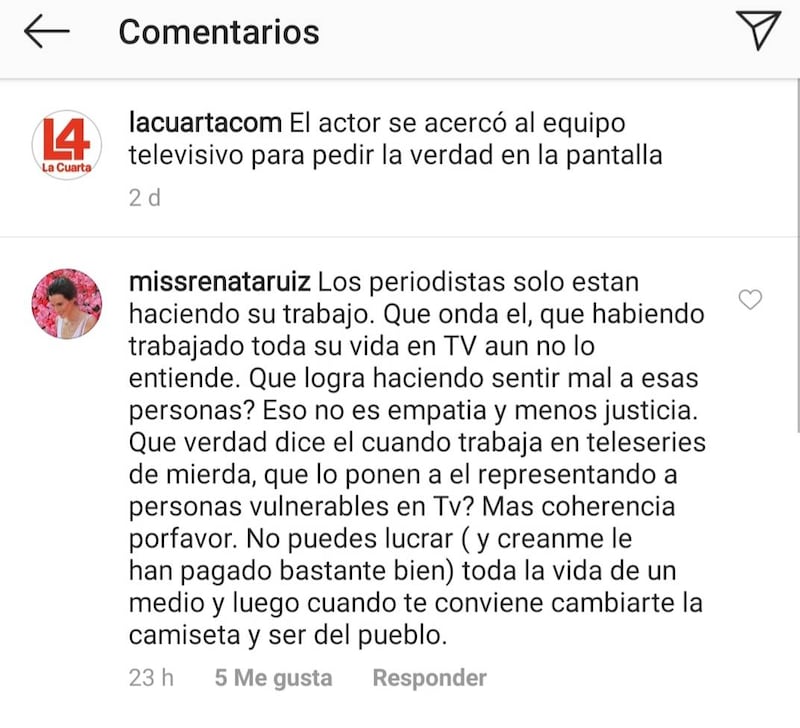Tap Responder to reply to missrenataruiz

point(429,677)
